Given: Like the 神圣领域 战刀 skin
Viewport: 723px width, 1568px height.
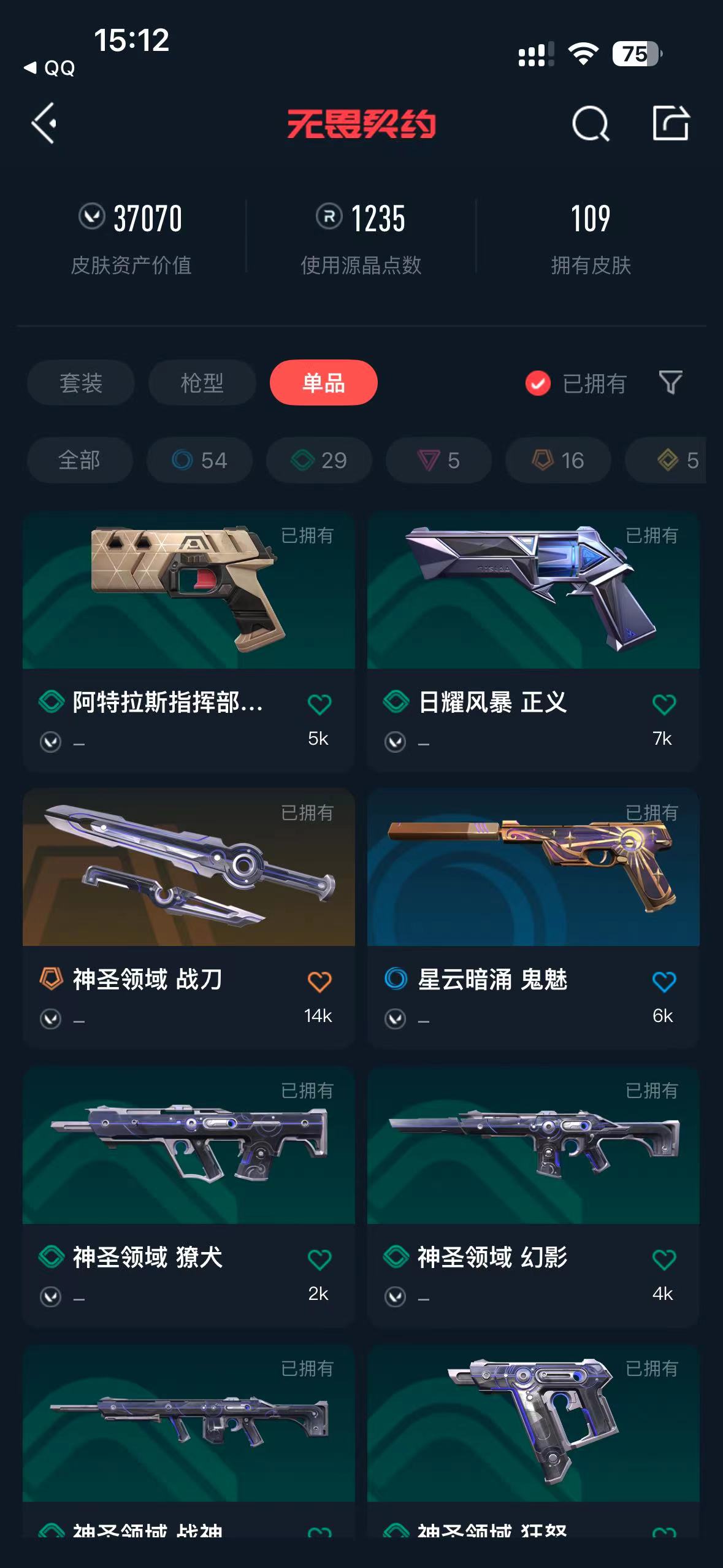Looking at the screenshot, I should click(x=319, y=982).
